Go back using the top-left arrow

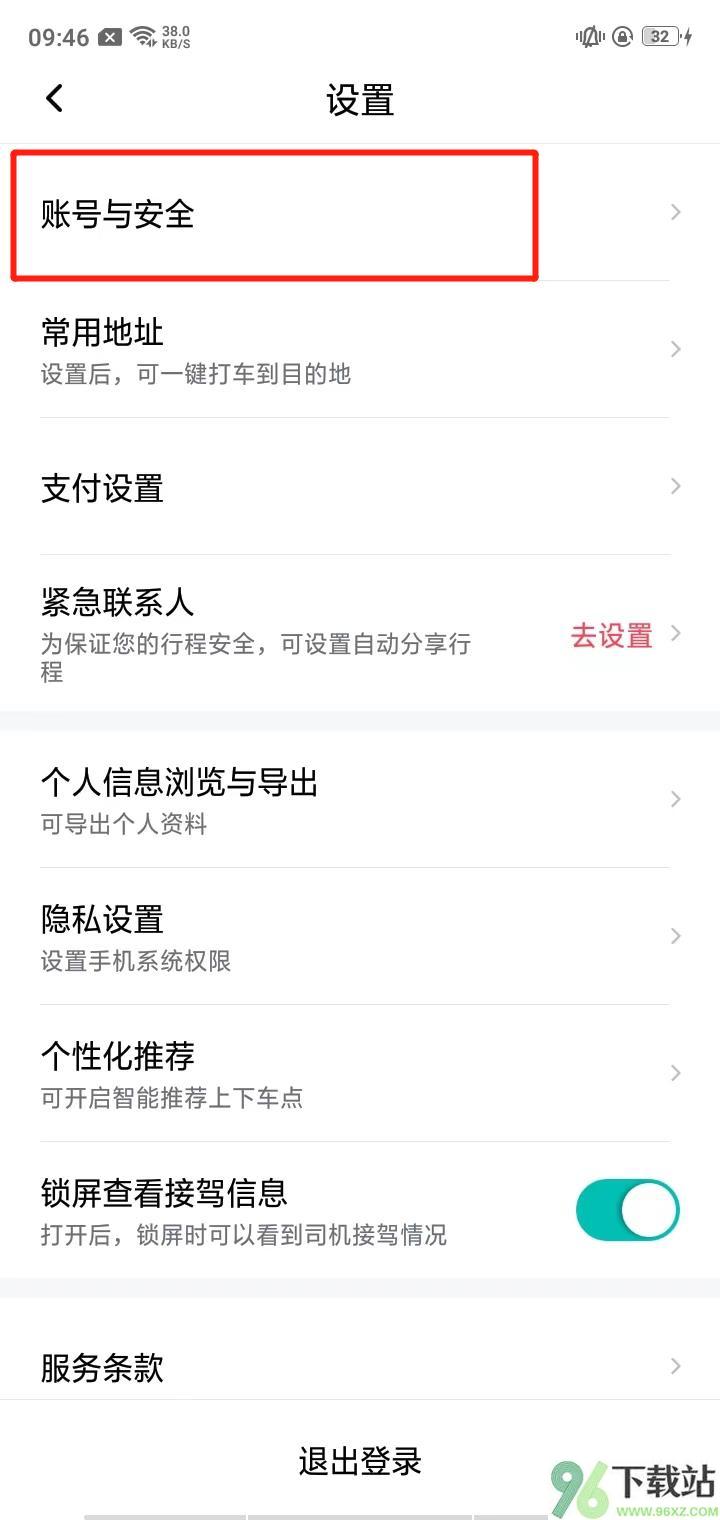[54, 98]
